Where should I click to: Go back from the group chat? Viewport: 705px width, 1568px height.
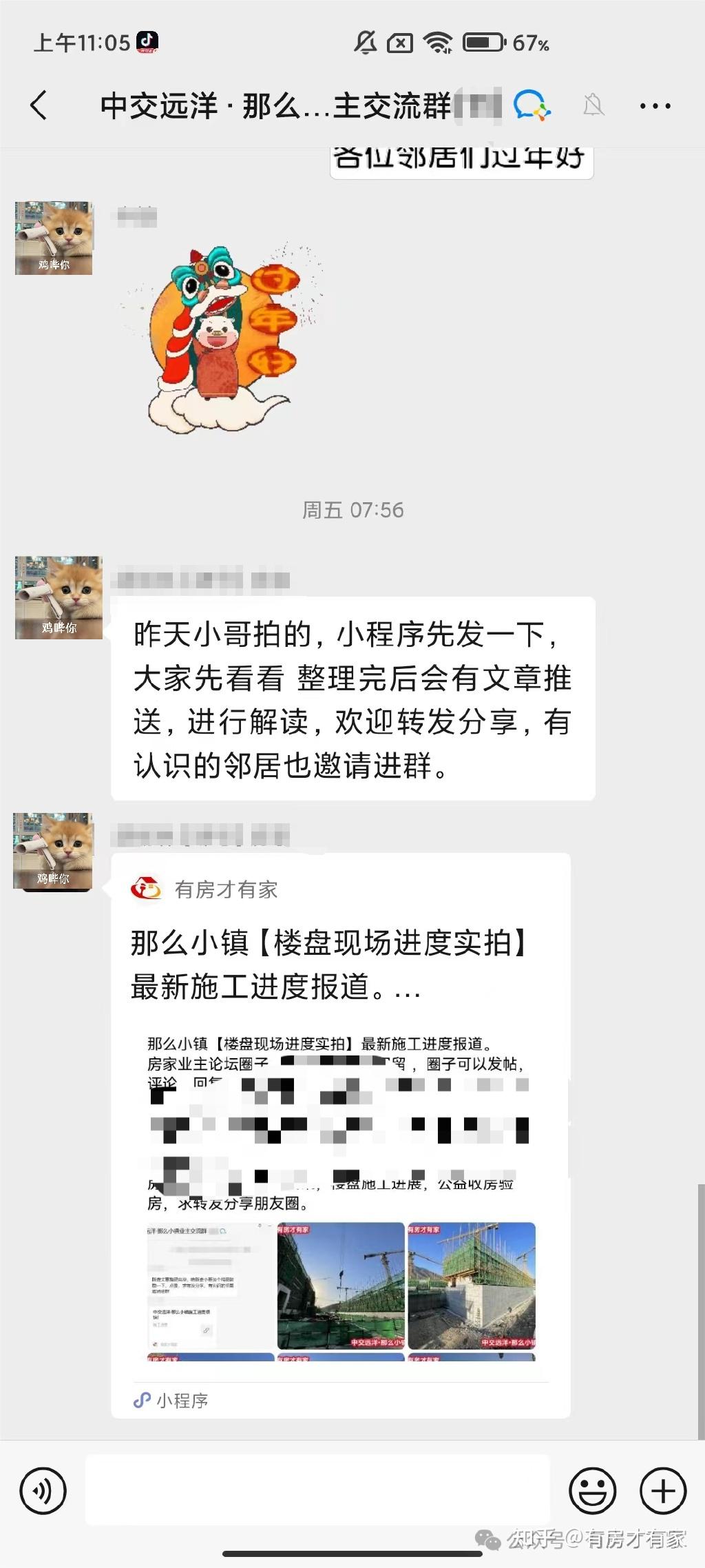click(39, 105)
